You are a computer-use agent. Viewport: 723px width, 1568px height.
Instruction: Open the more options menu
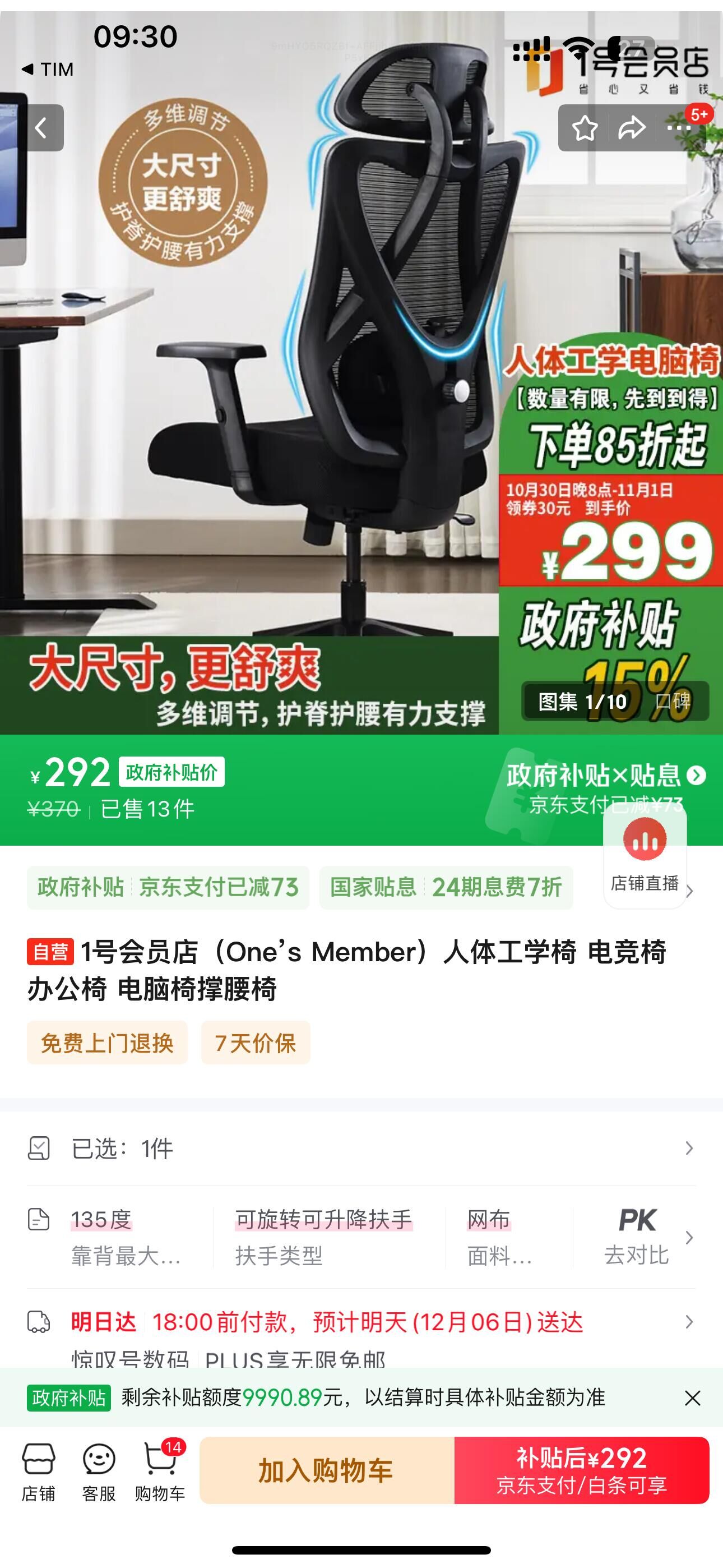(679, 128)
